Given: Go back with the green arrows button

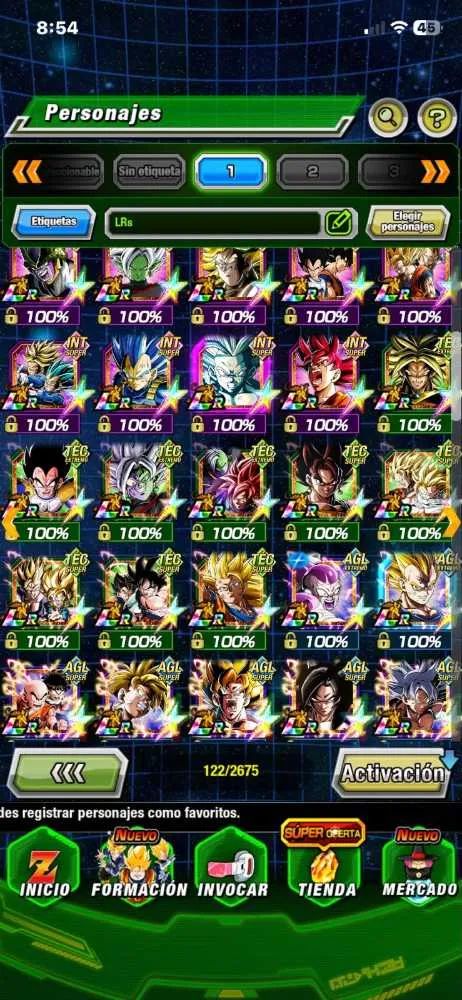Looking at the screenshot, I should 68,772.
